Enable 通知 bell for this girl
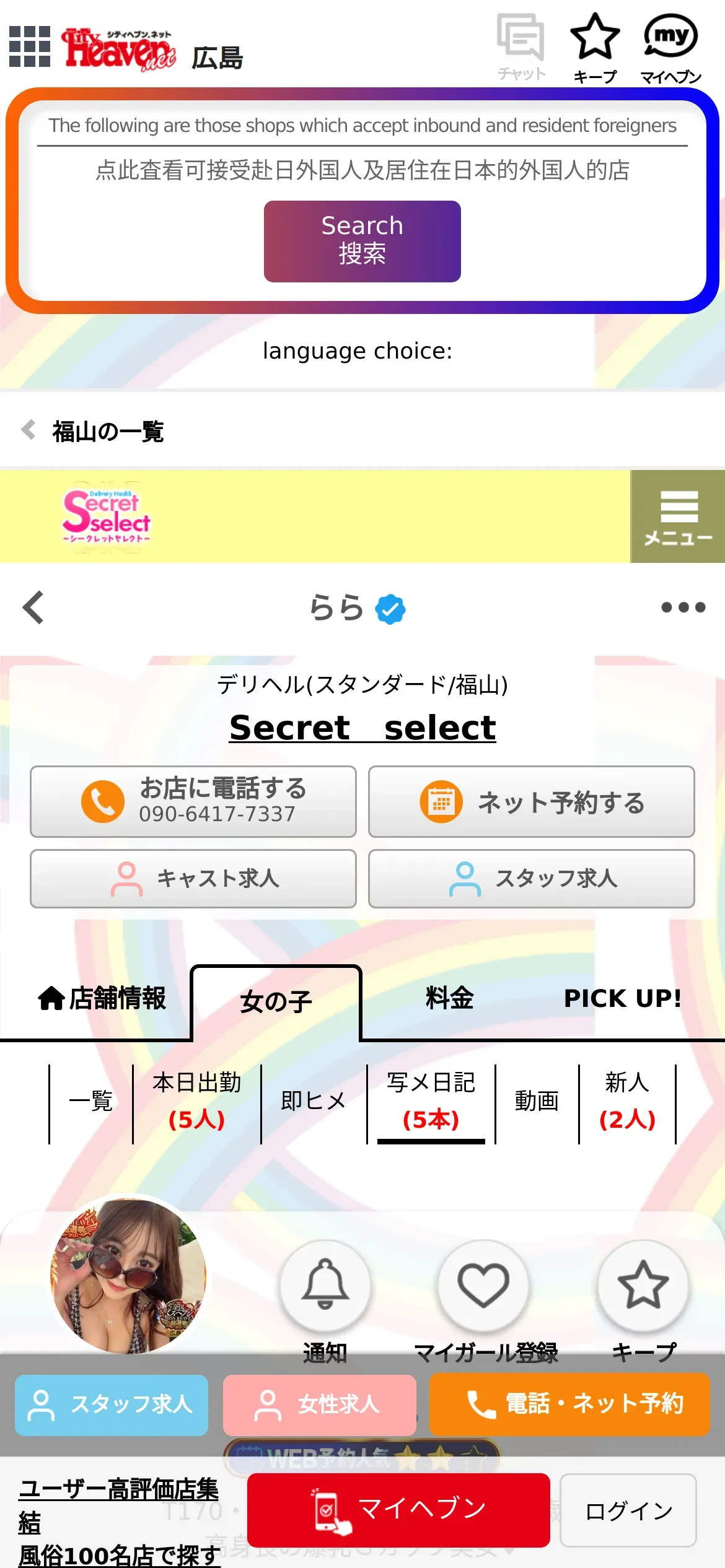The width and height of the screenshot is (725, 1568). [325, 1285]
